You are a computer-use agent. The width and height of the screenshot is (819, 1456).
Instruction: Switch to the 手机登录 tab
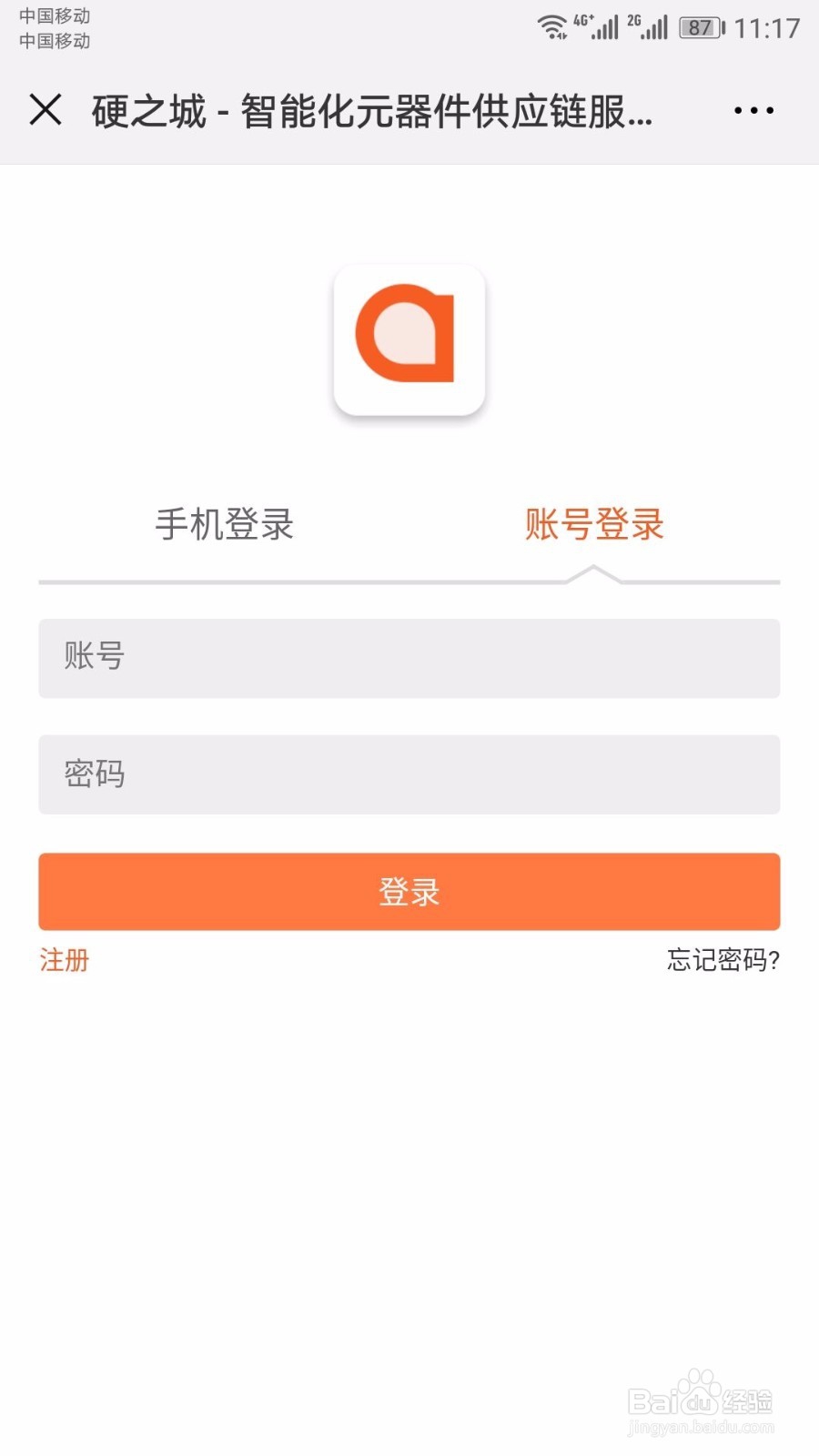pyautogui.click(x=224, y=526)
